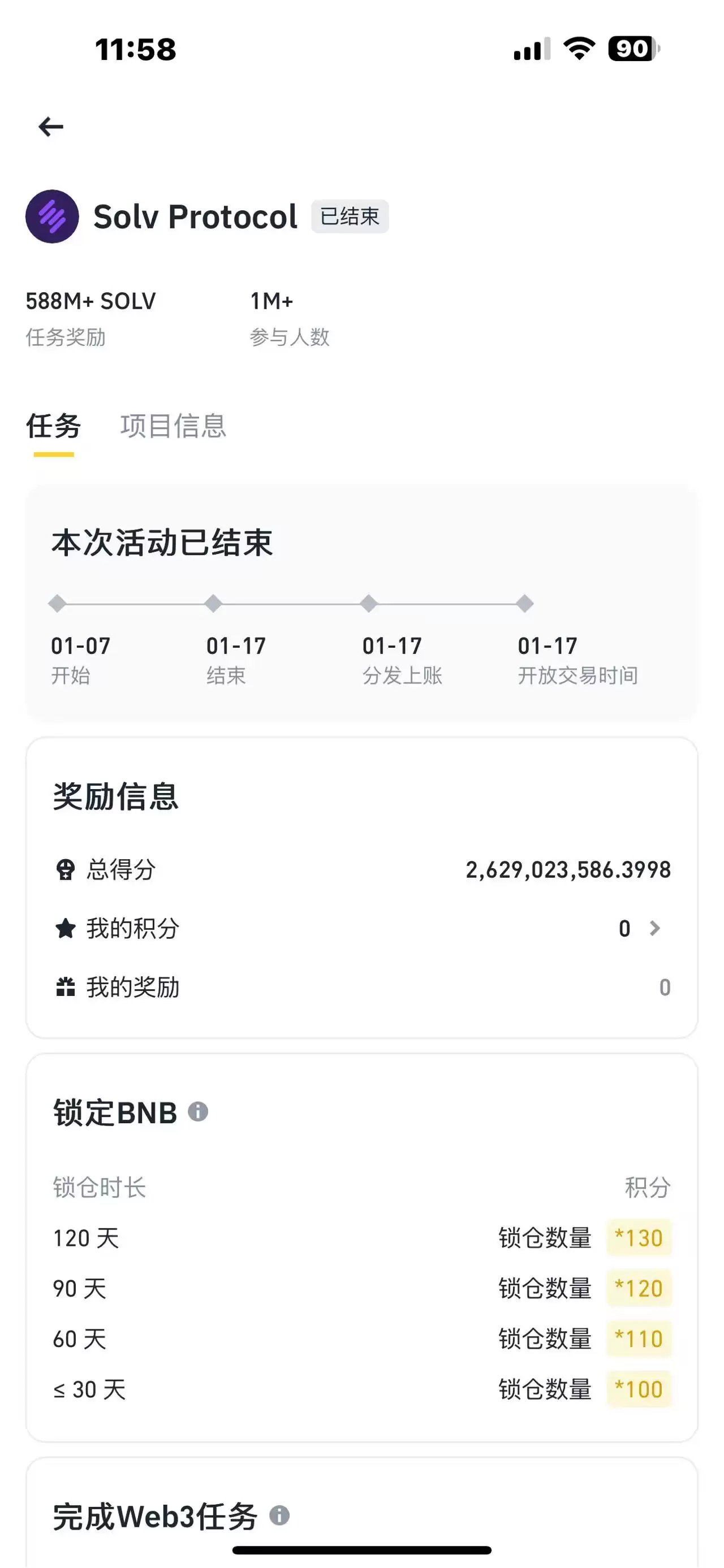Image resolution: width=724 pixels, height=1568 pixels.
Task: Select the *130 points badge for 120 天
Action: [x=638, y=1238]
